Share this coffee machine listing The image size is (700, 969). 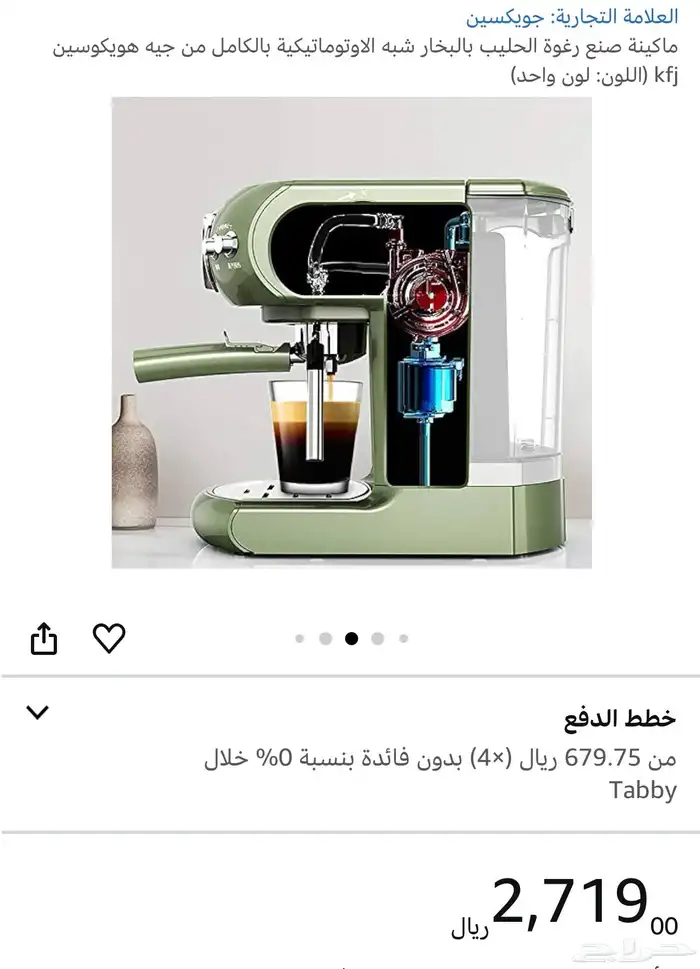tap(44, 638)
